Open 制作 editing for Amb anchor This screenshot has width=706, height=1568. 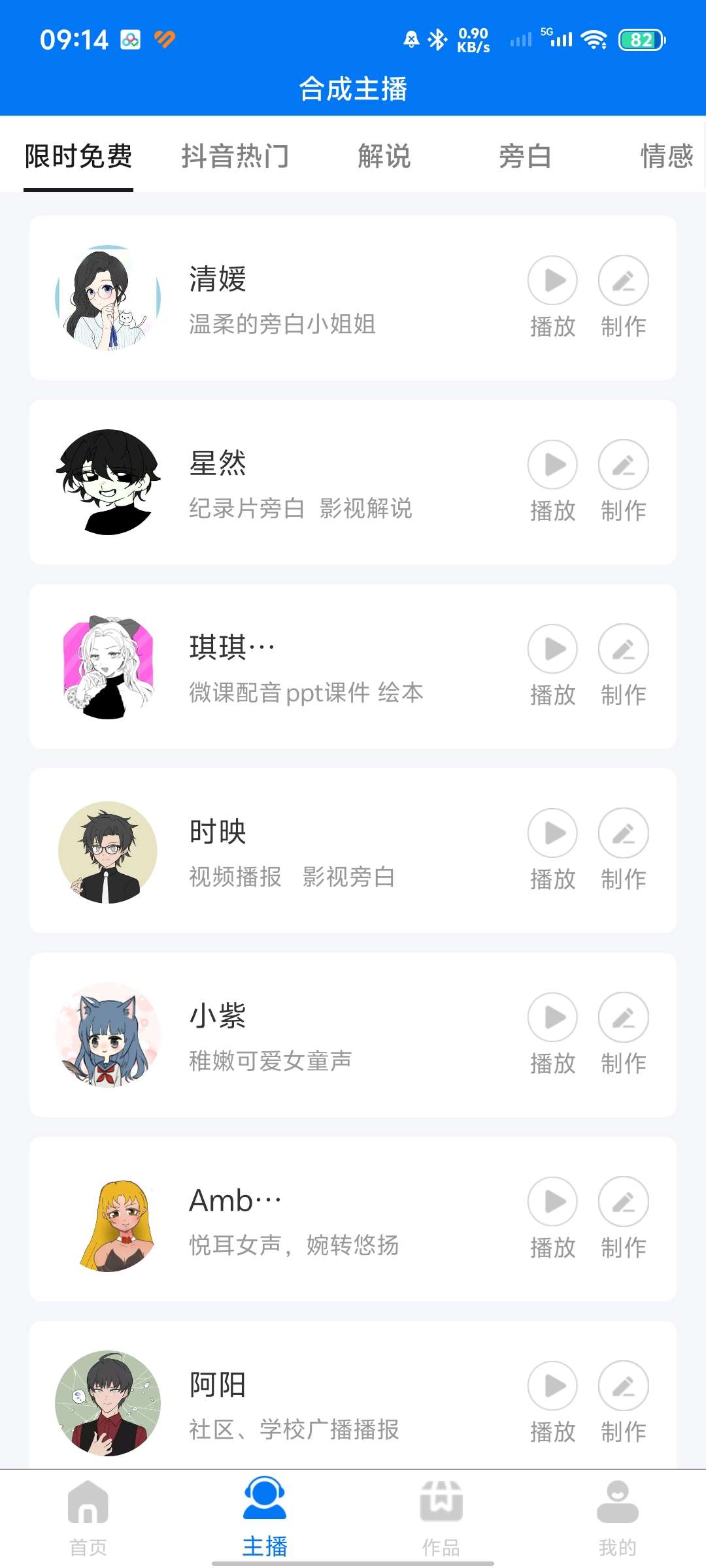pyautogui.click(x=623, y=1201)
